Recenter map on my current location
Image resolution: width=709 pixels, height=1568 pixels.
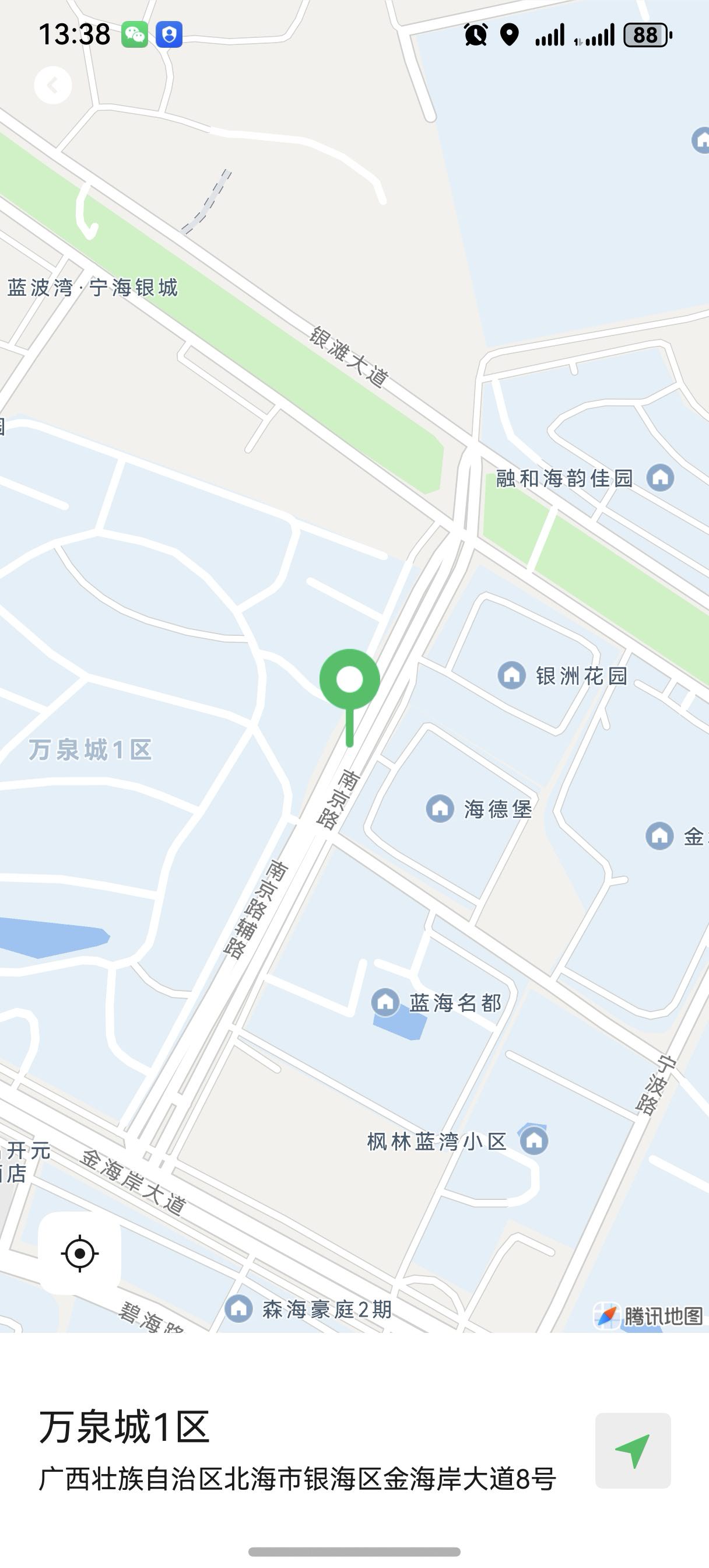(x=80, y=1254)
